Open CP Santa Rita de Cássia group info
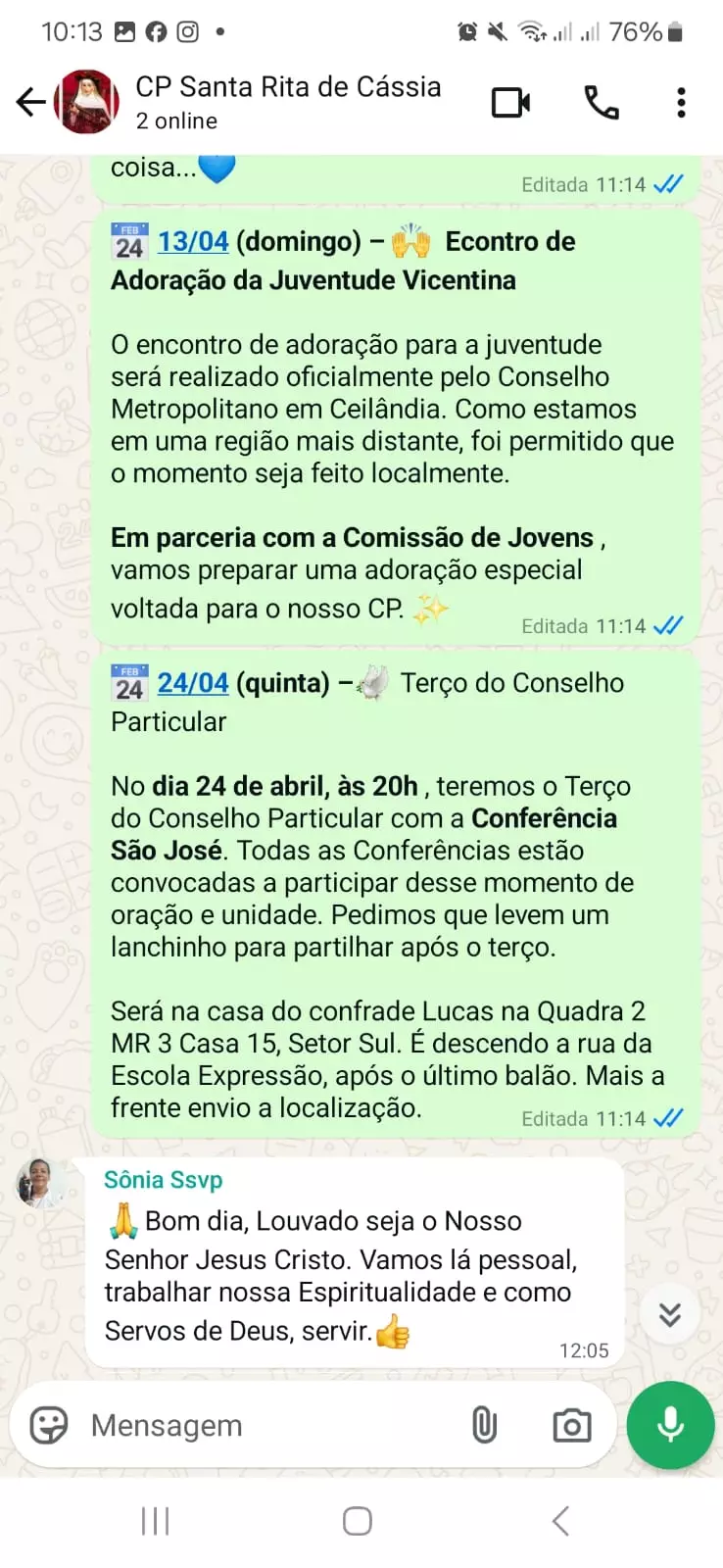 (288, 102)
